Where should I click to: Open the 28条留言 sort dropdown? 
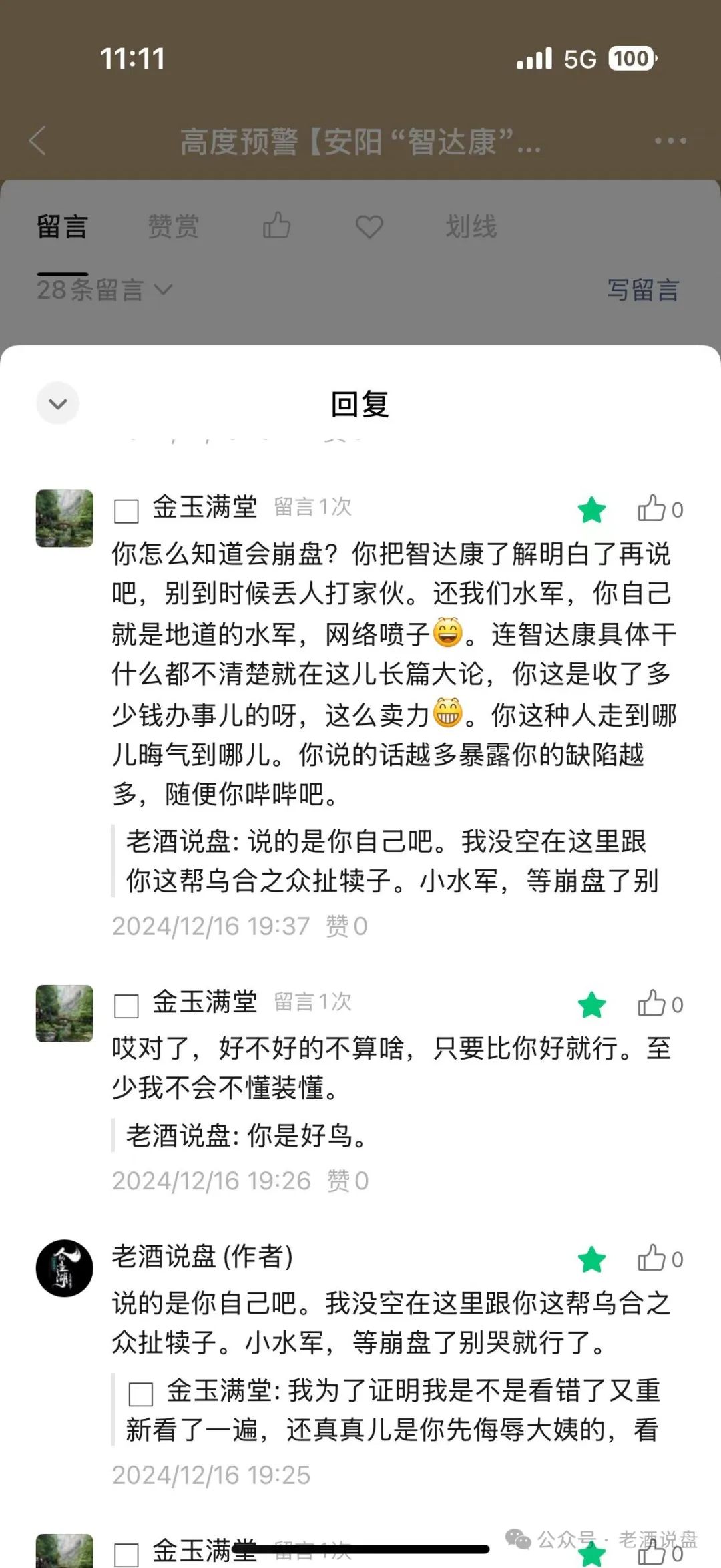pos(104,288)
